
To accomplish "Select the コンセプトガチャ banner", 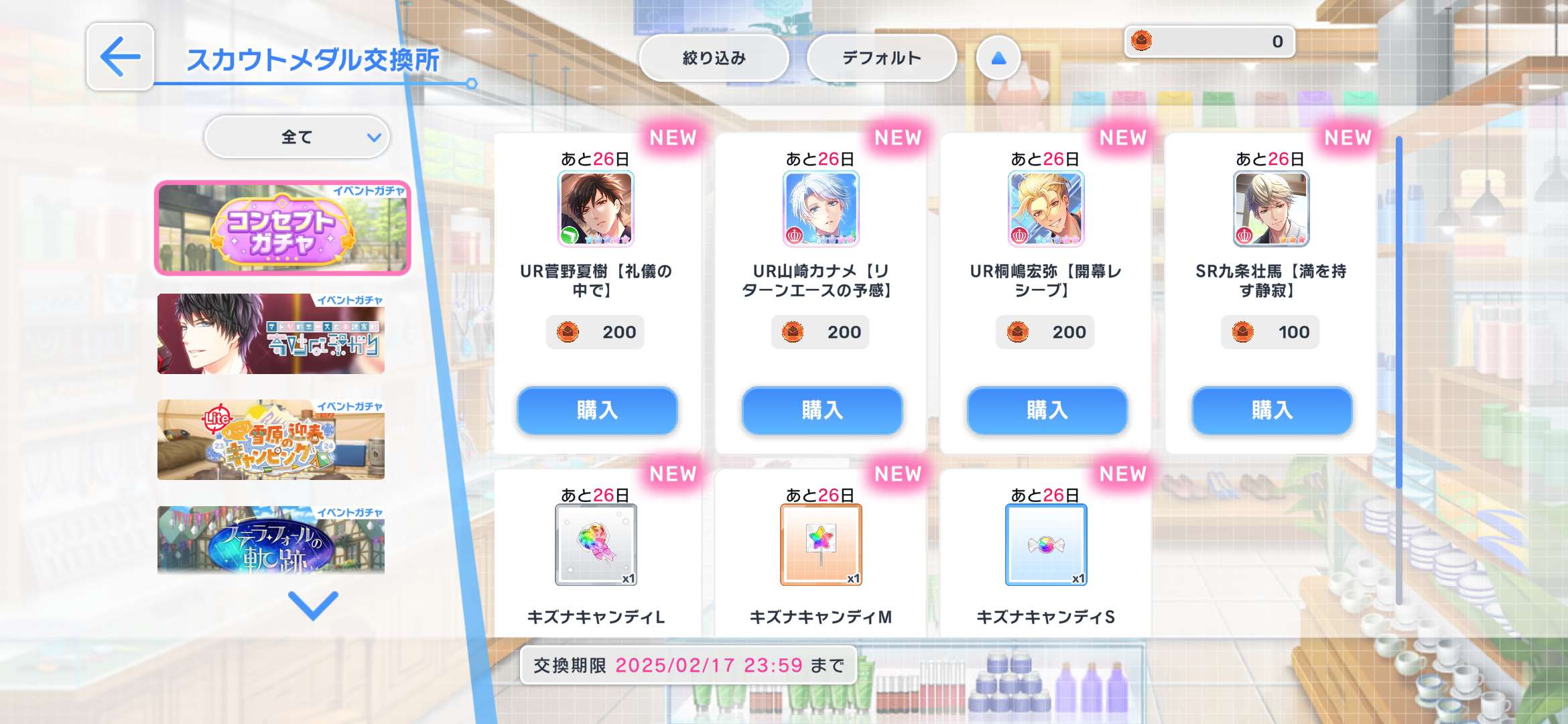I will (282, 229).
